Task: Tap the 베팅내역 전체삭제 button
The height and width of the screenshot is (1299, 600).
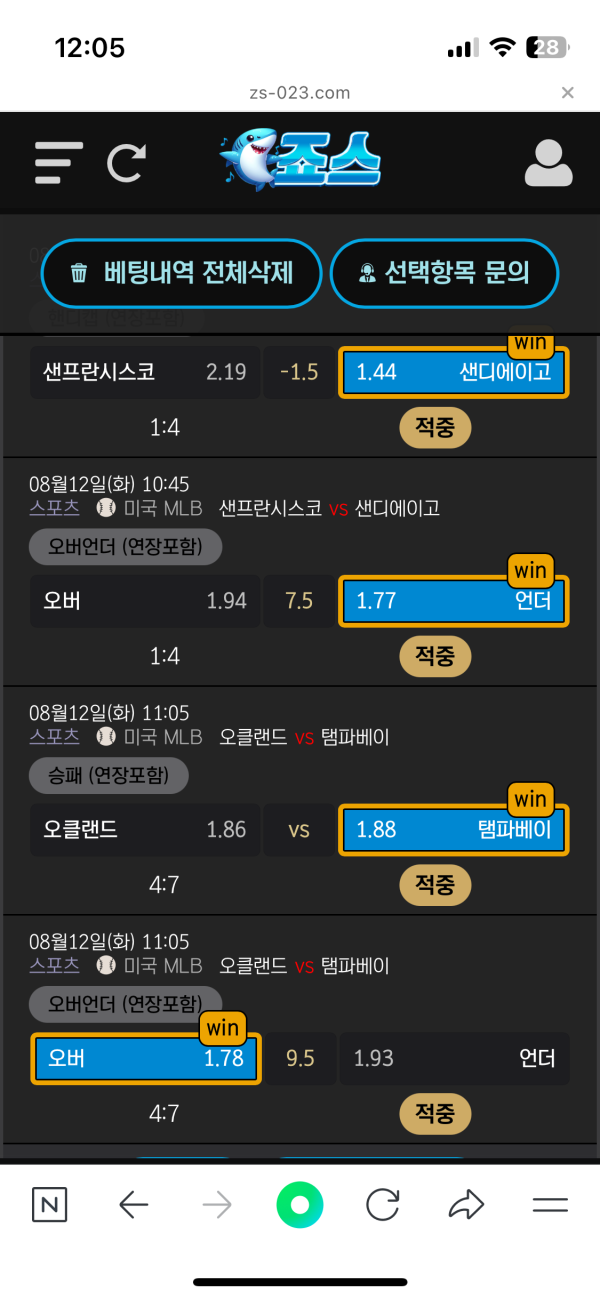Action: 181,272
